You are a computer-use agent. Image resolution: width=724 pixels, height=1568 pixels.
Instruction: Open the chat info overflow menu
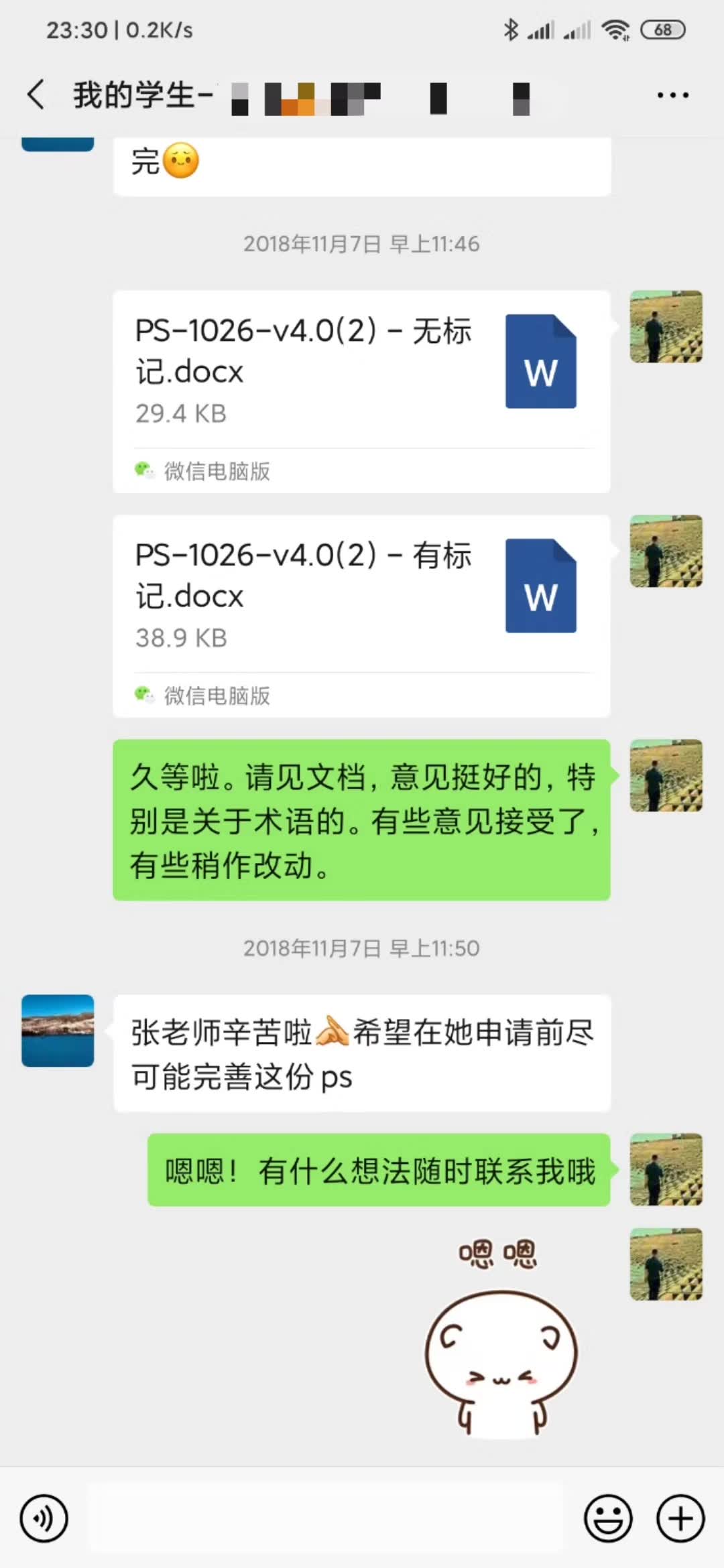[x=672, y=95]
